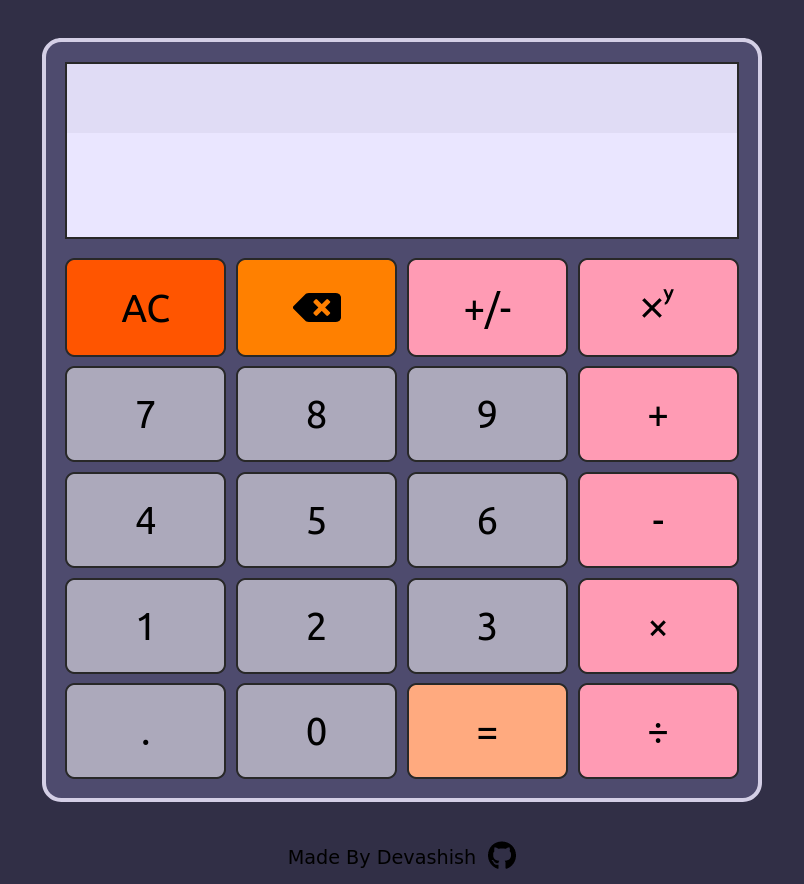
Task: Click the multiplication key
Action: 657,626
